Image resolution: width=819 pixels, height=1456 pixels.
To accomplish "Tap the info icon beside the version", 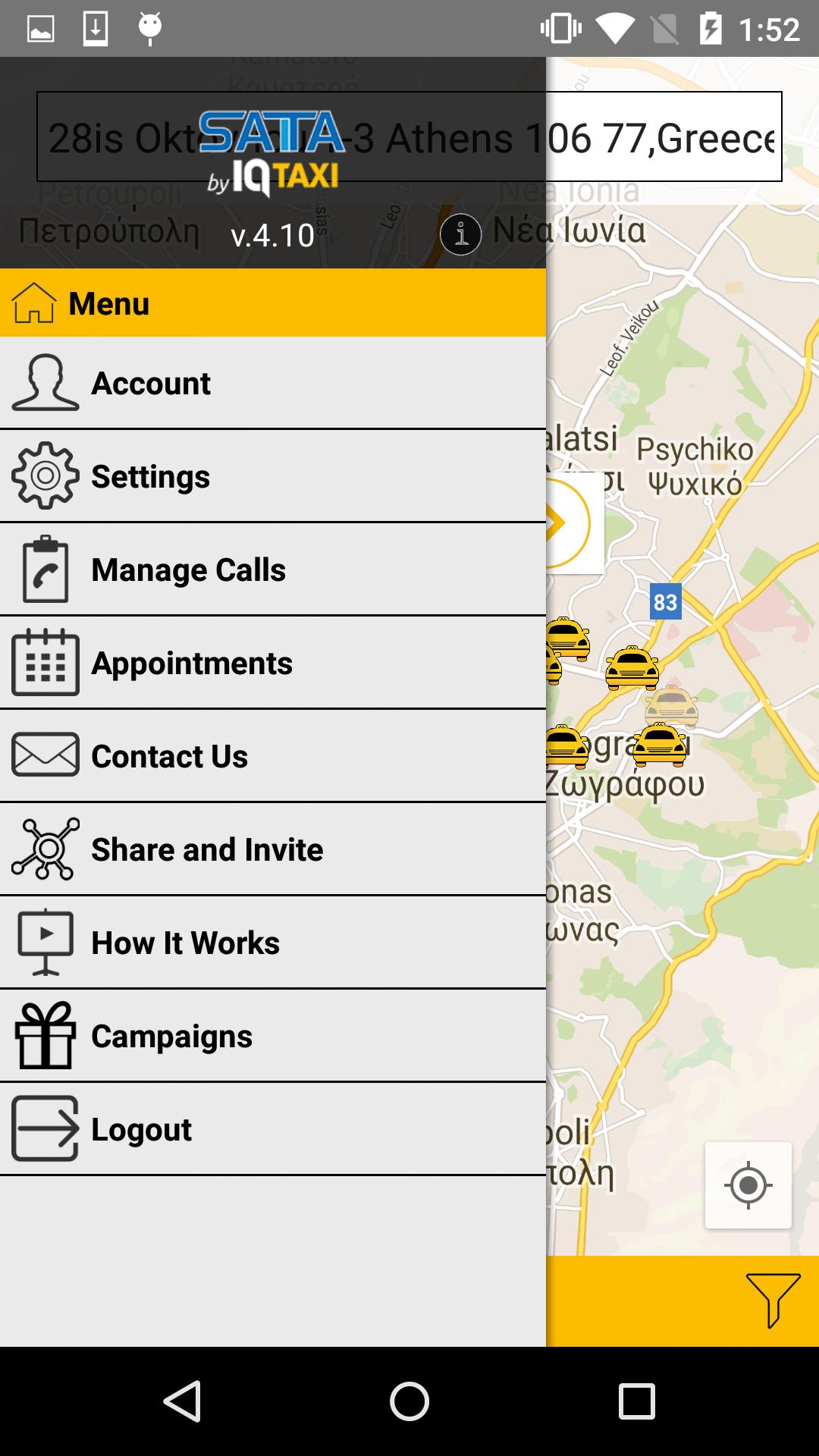I will 460,234.
